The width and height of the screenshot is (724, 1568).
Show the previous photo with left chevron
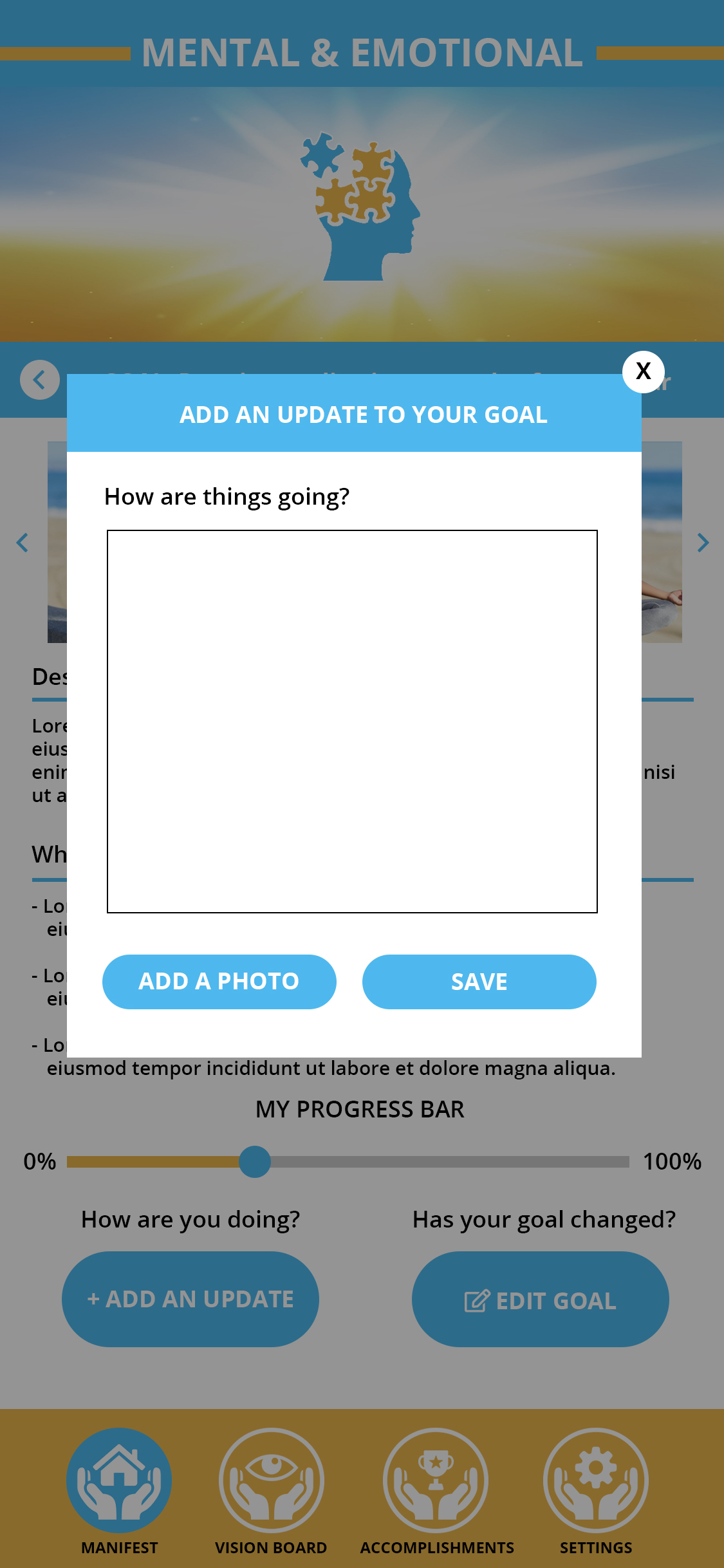tap(23, 543)
